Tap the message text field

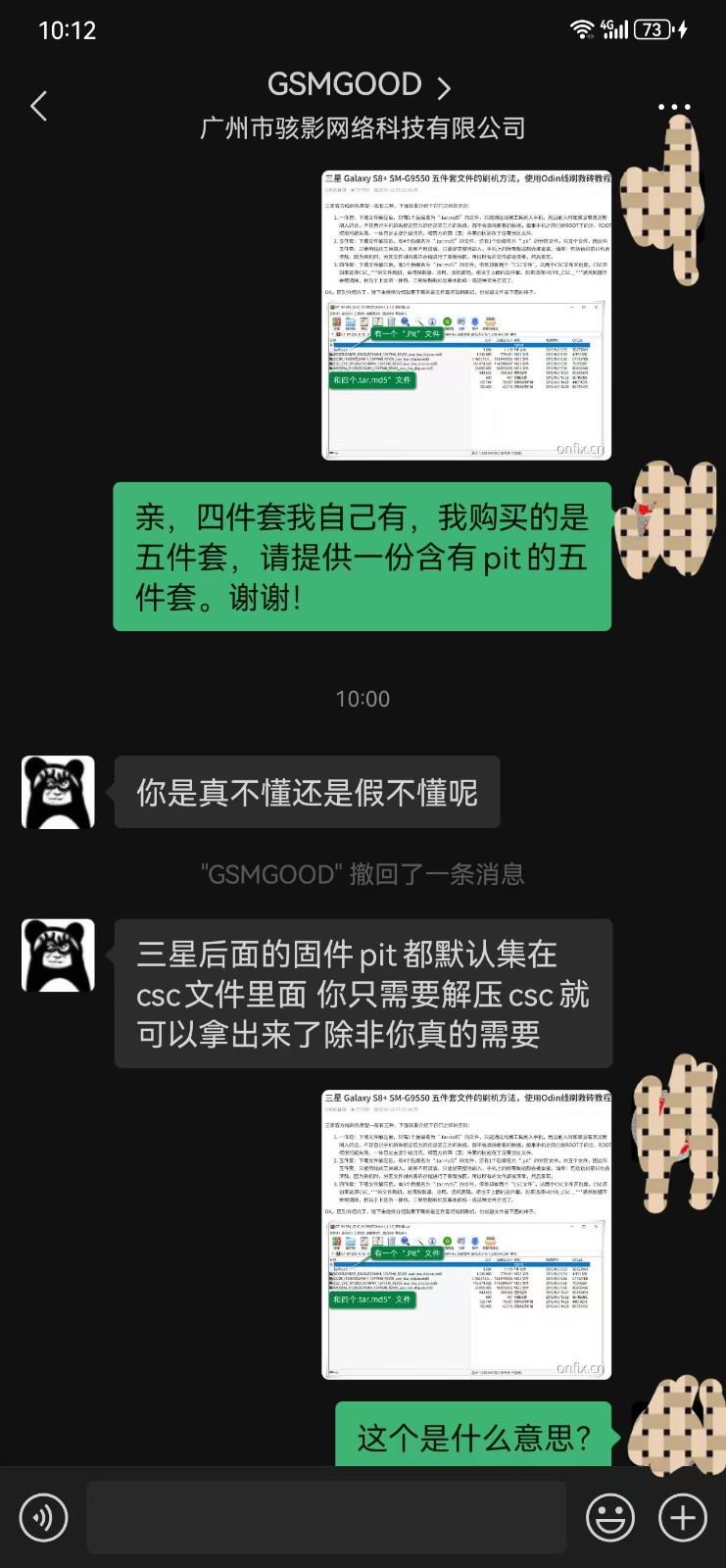[x=326, y=1518]
